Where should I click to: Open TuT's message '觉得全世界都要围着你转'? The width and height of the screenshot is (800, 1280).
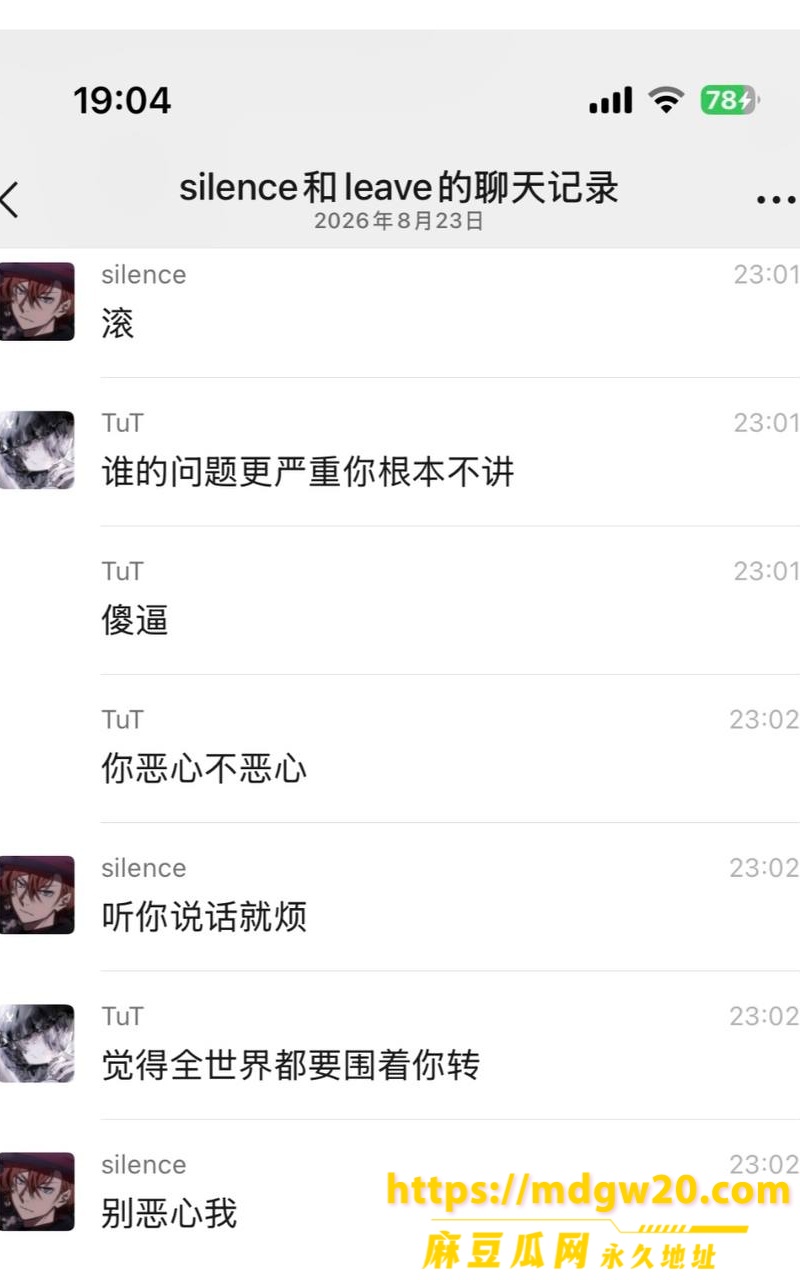(291, 1064)
